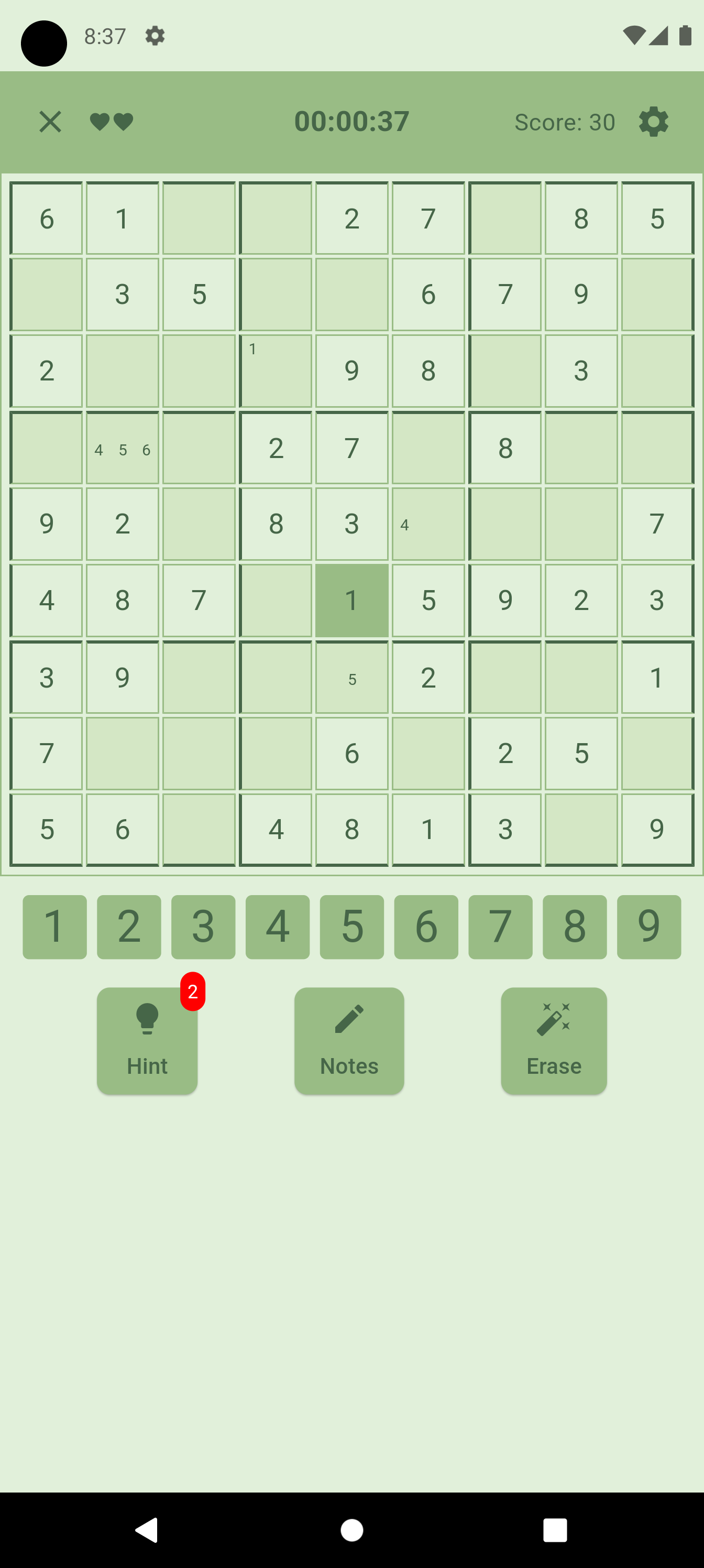The width and height of the screenshot is (704, 1568).
Task: Enter number 2 from the number pad
Action: click(129, 927)
